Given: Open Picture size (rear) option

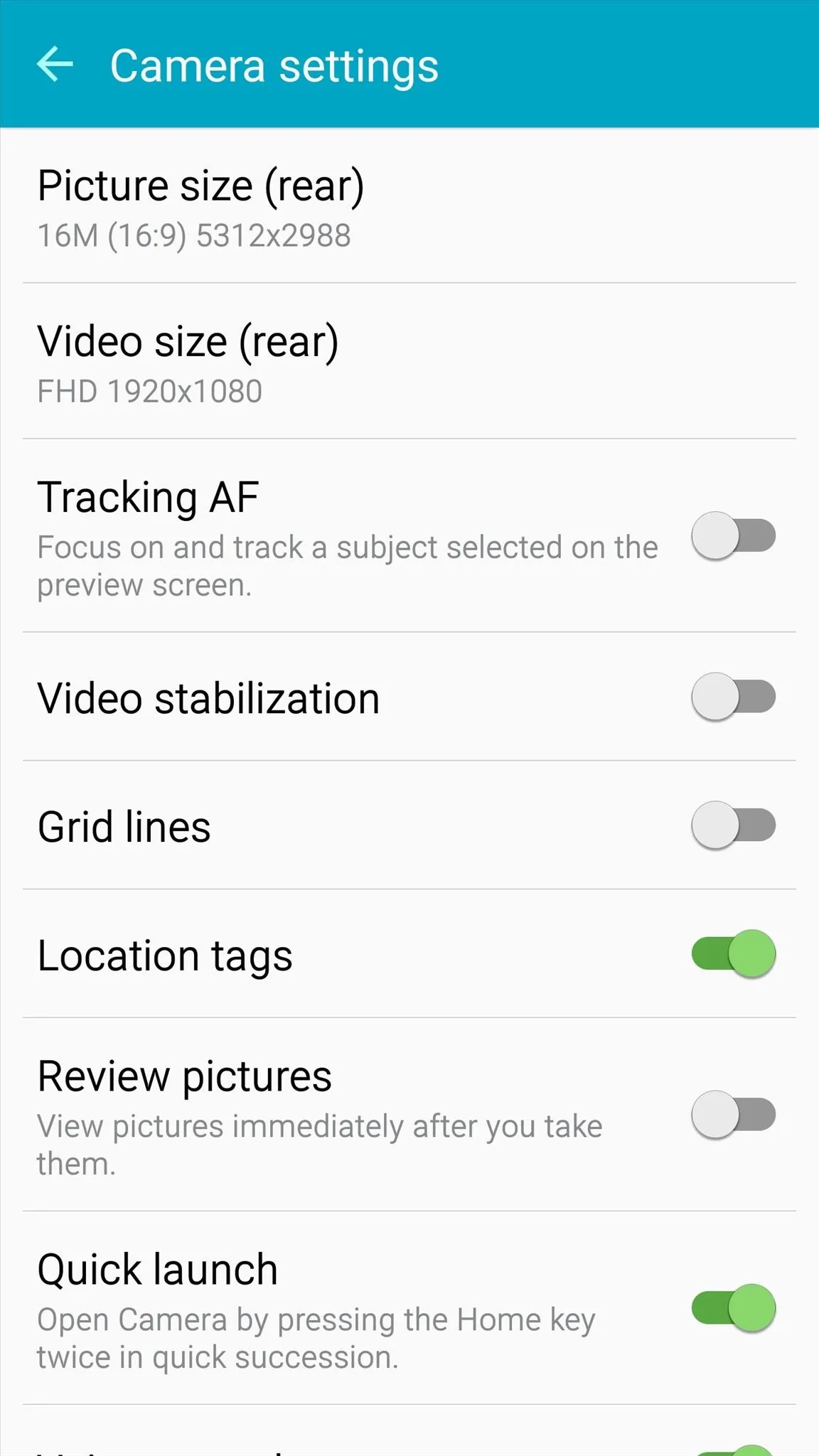Looking at the screenshot, I should point(409,206).
